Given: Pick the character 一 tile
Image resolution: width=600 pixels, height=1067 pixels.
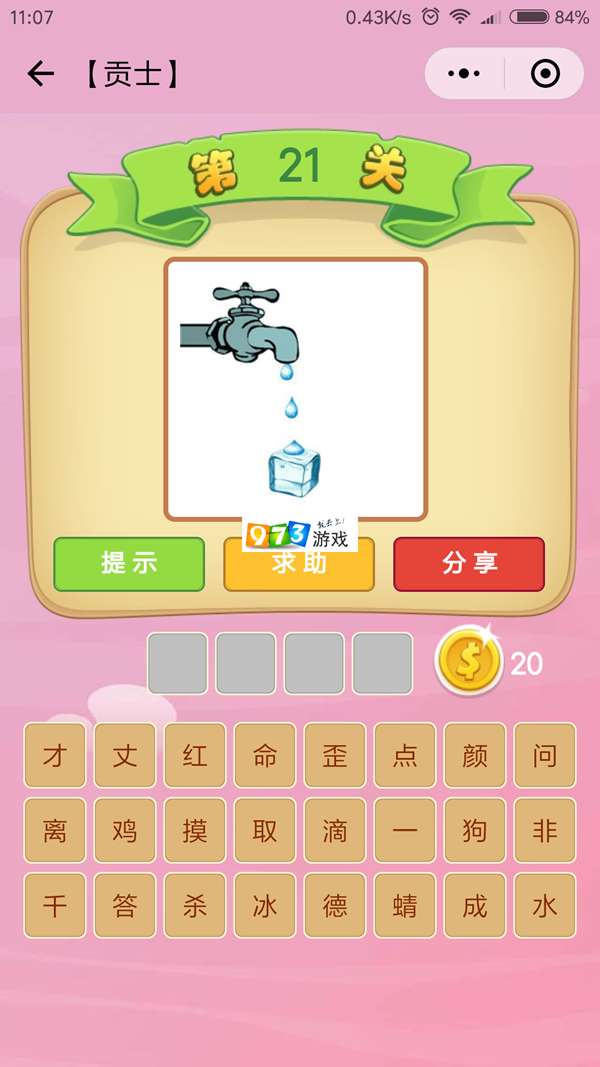Looking at the screenshot, I should tap(405, 830).
